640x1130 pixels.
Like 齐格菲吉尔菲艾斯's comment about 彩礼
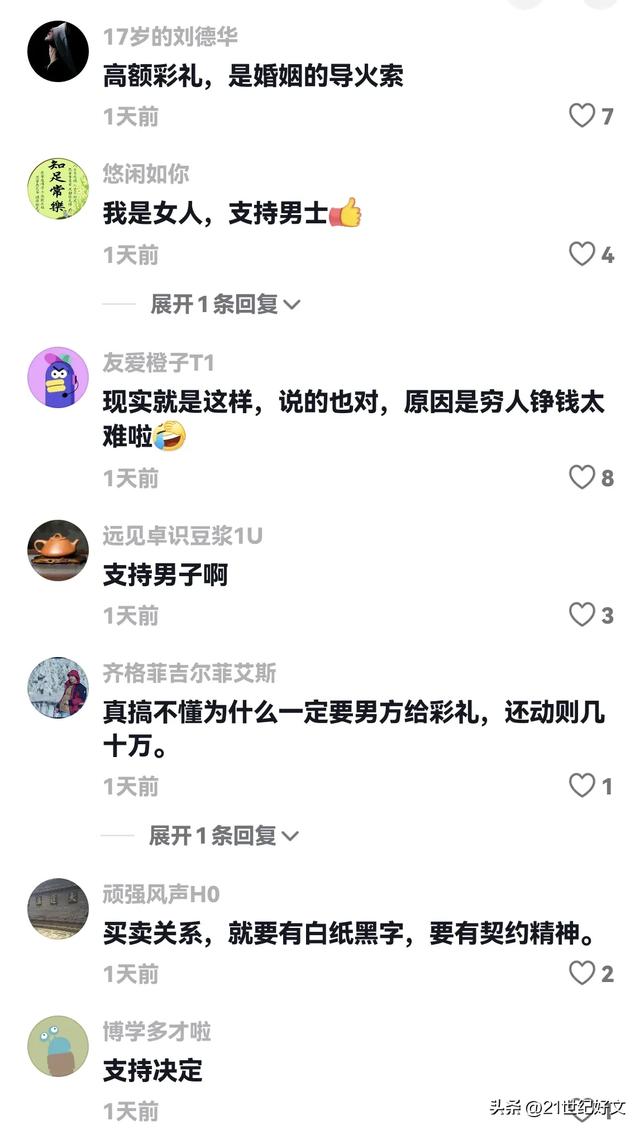(x=582, y=786)
